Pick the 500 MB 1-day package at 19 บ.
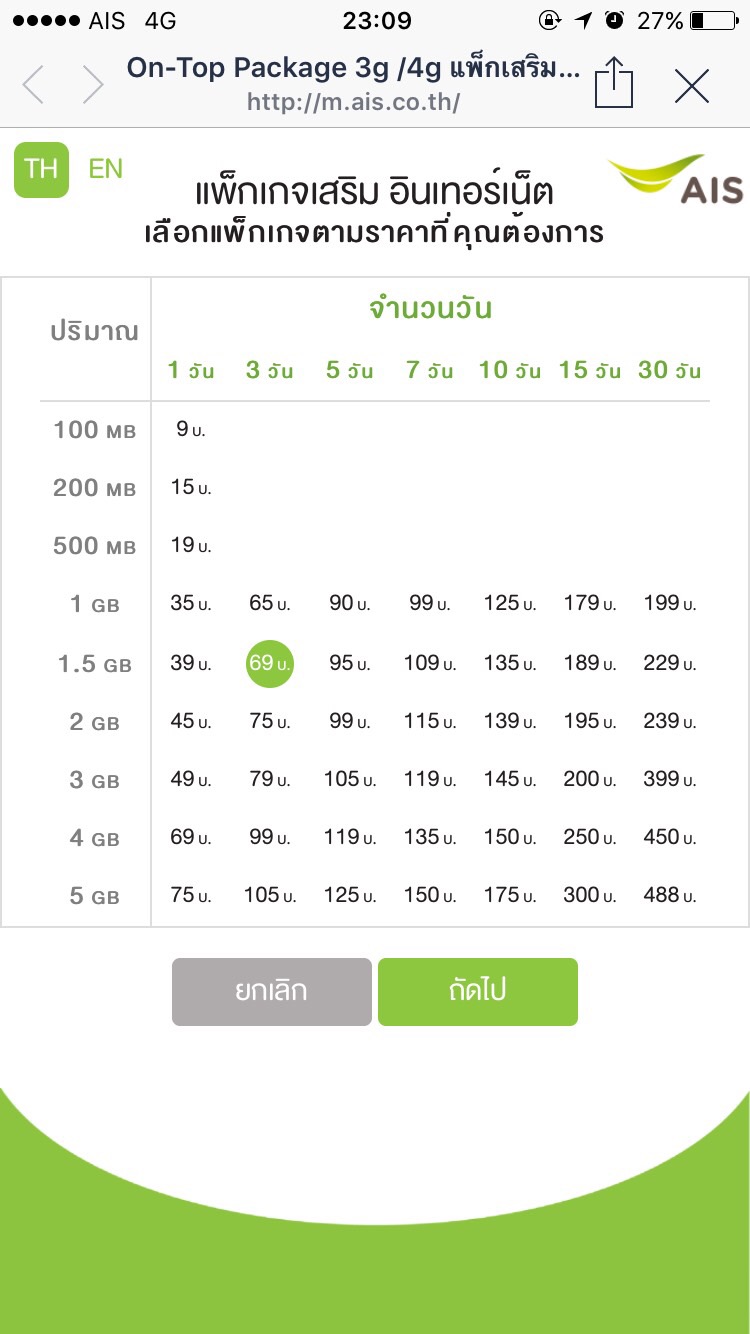The image size is (750, 1334). pyautogui.click(x=190, y=546)
